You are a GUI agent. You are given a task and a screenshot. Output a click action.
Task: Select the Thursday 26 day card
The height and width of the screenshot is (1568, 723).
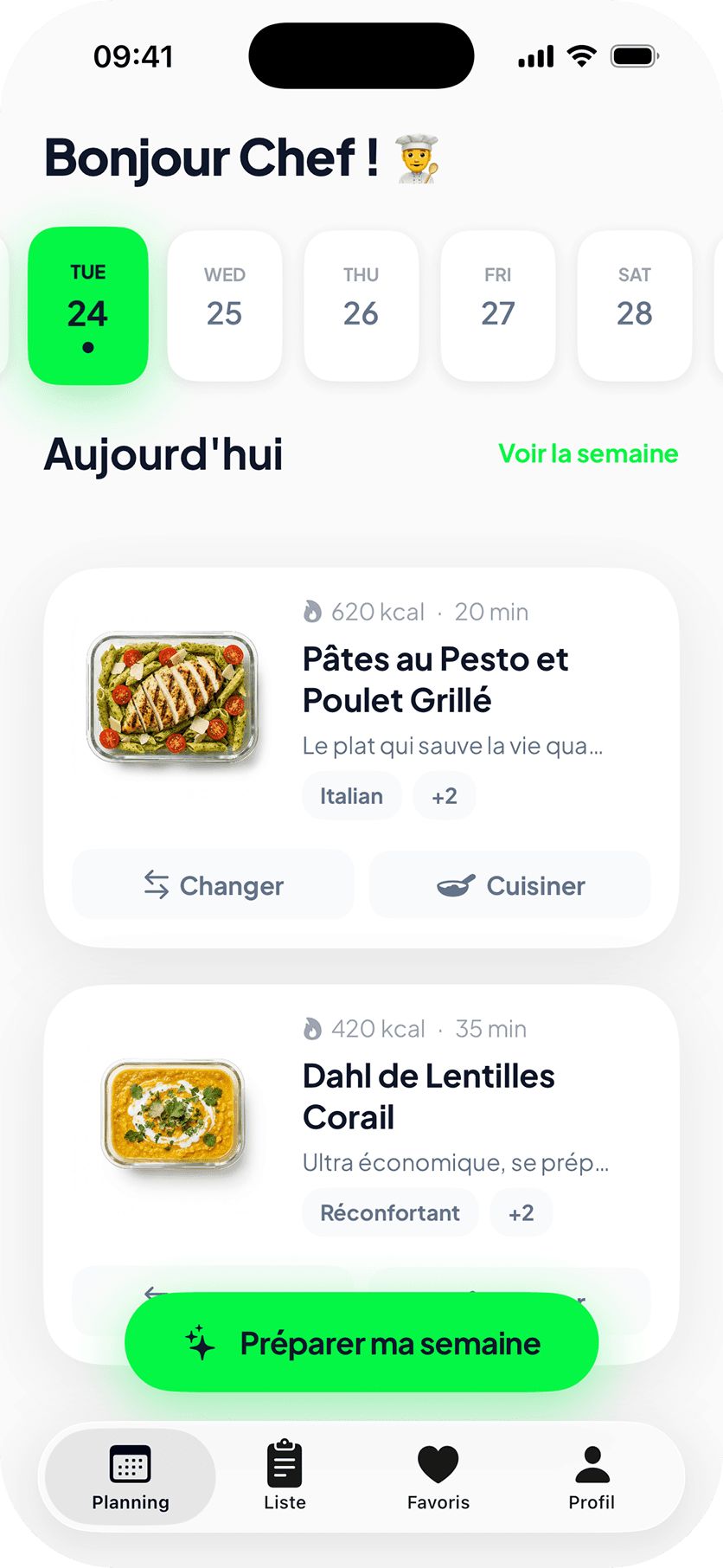tap(361, 305)
